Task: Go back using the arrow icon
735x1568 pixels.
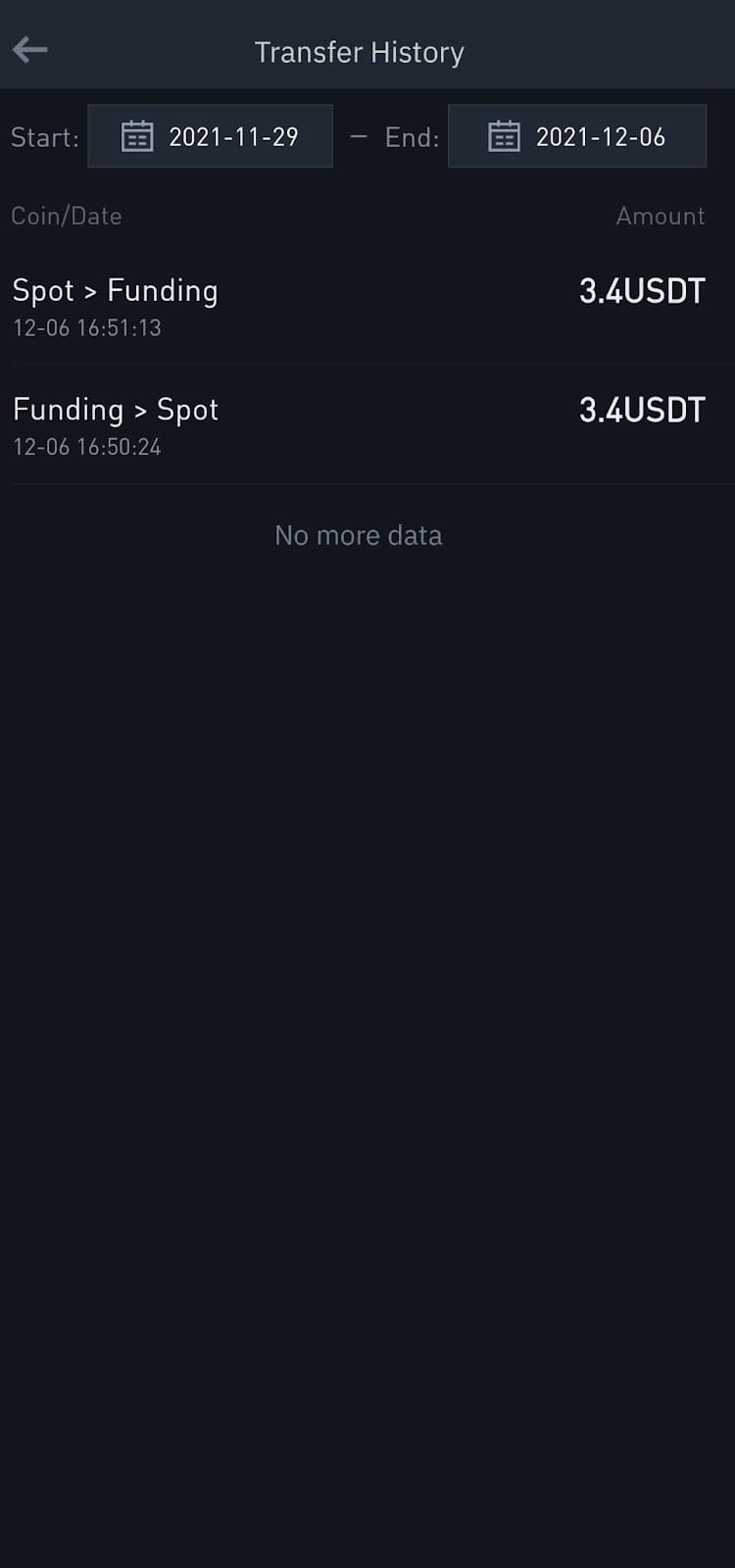Action: click(29, 50)
